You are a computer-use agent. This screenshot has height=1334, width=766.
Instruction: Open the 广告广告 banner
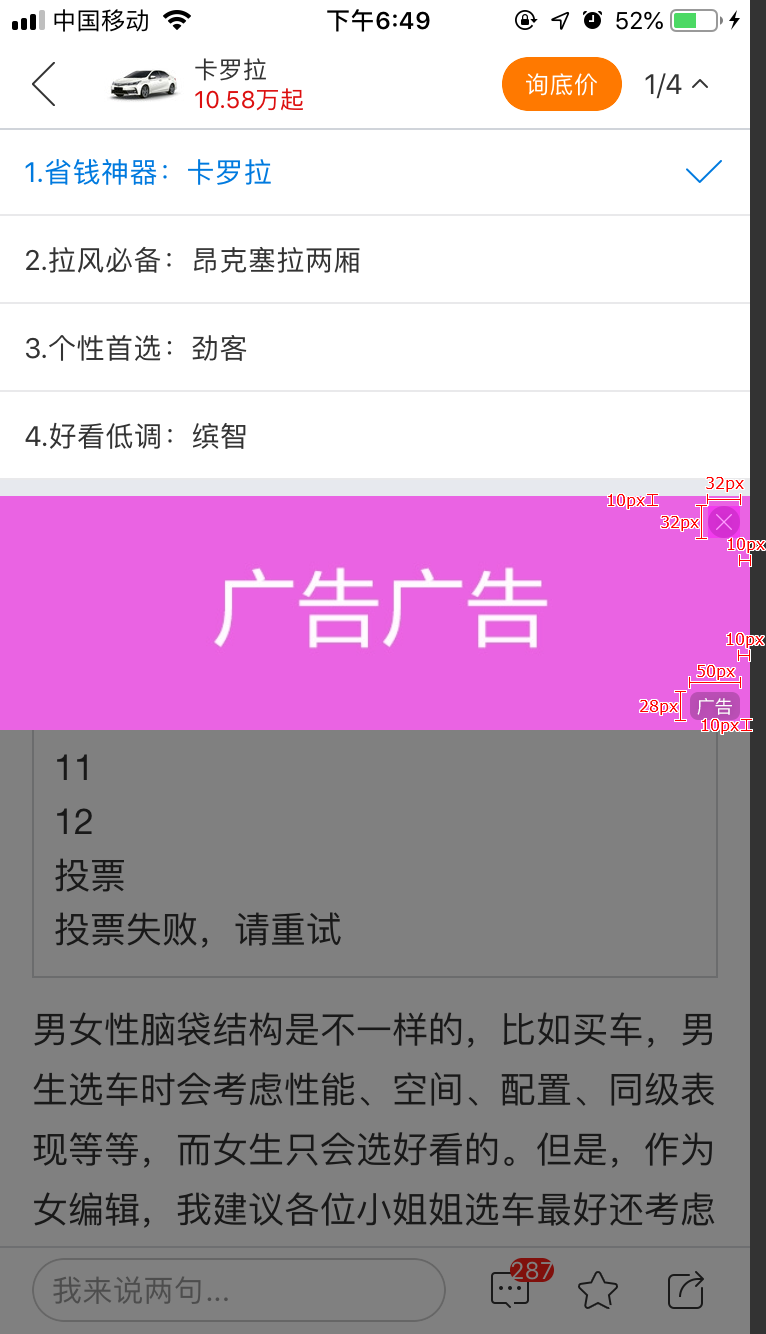coord(380,612)
